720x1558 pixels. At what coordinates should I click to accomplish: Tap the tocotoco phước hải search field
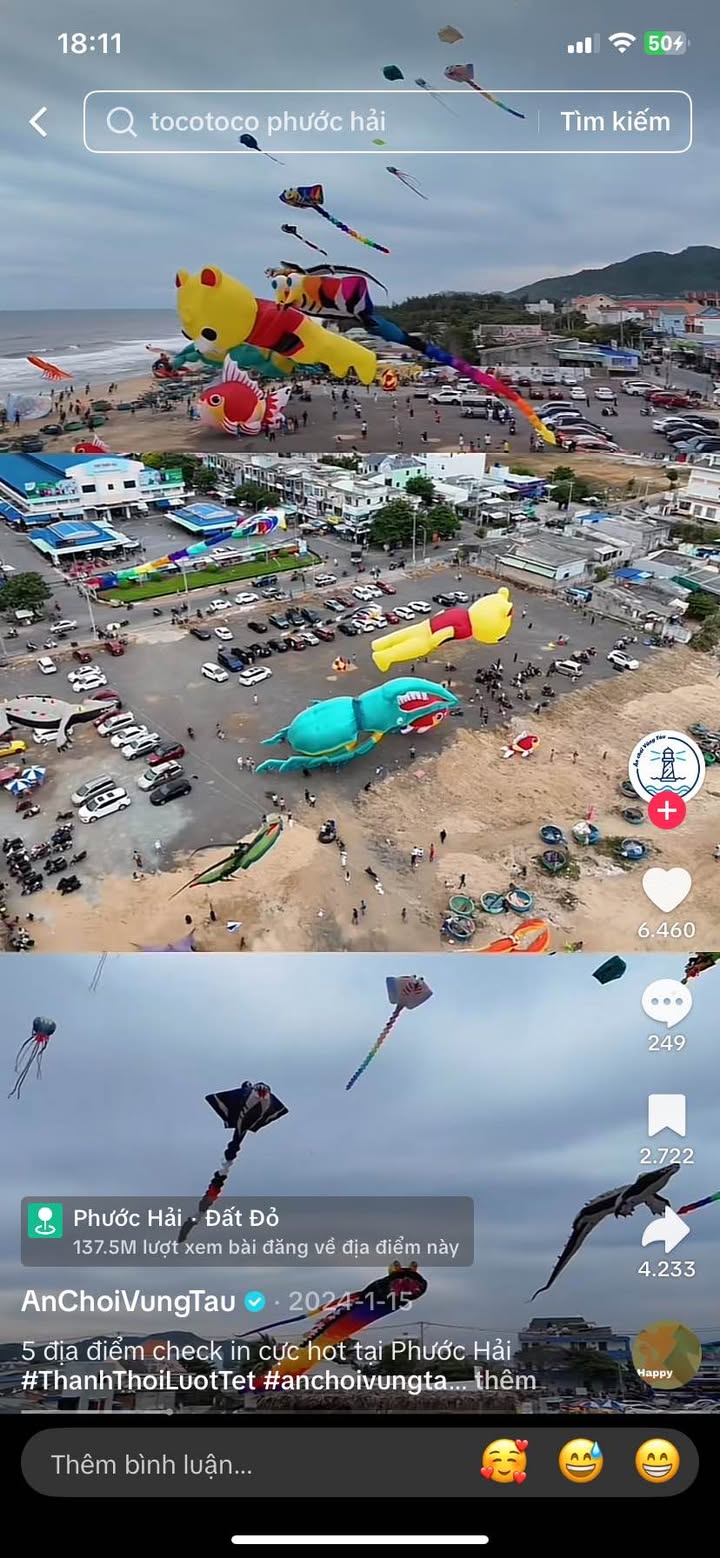[x=310, y=122]
